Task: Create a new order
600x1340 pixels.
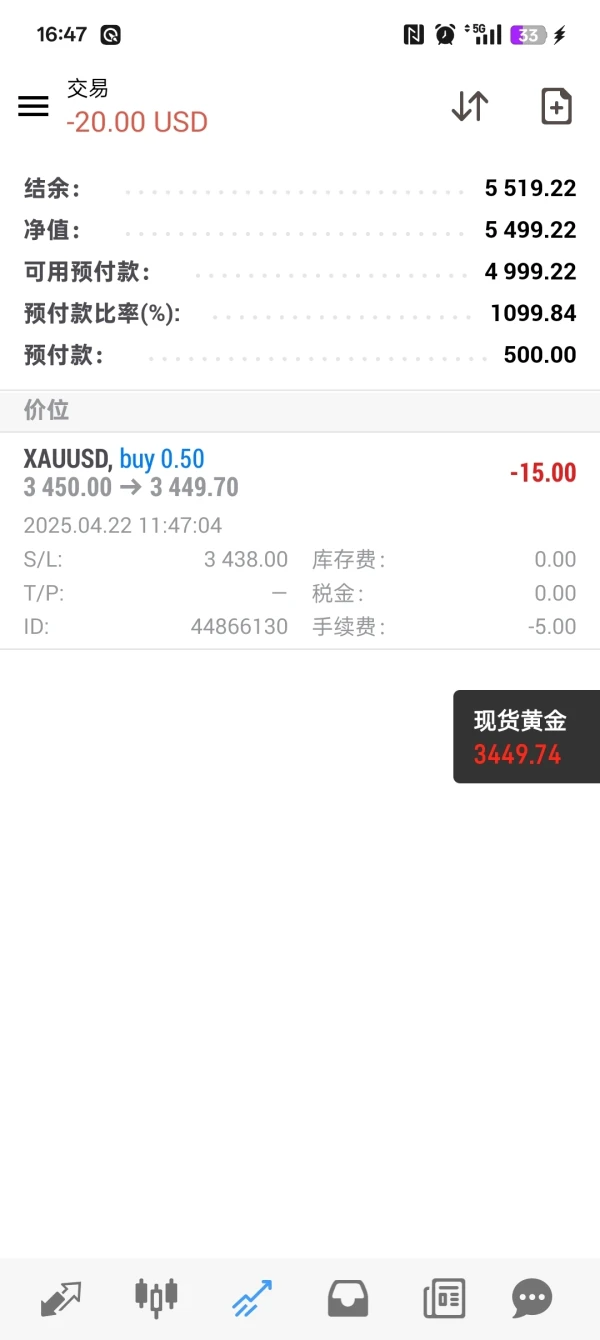Action: pyautogui.click(x=556, y=106)
